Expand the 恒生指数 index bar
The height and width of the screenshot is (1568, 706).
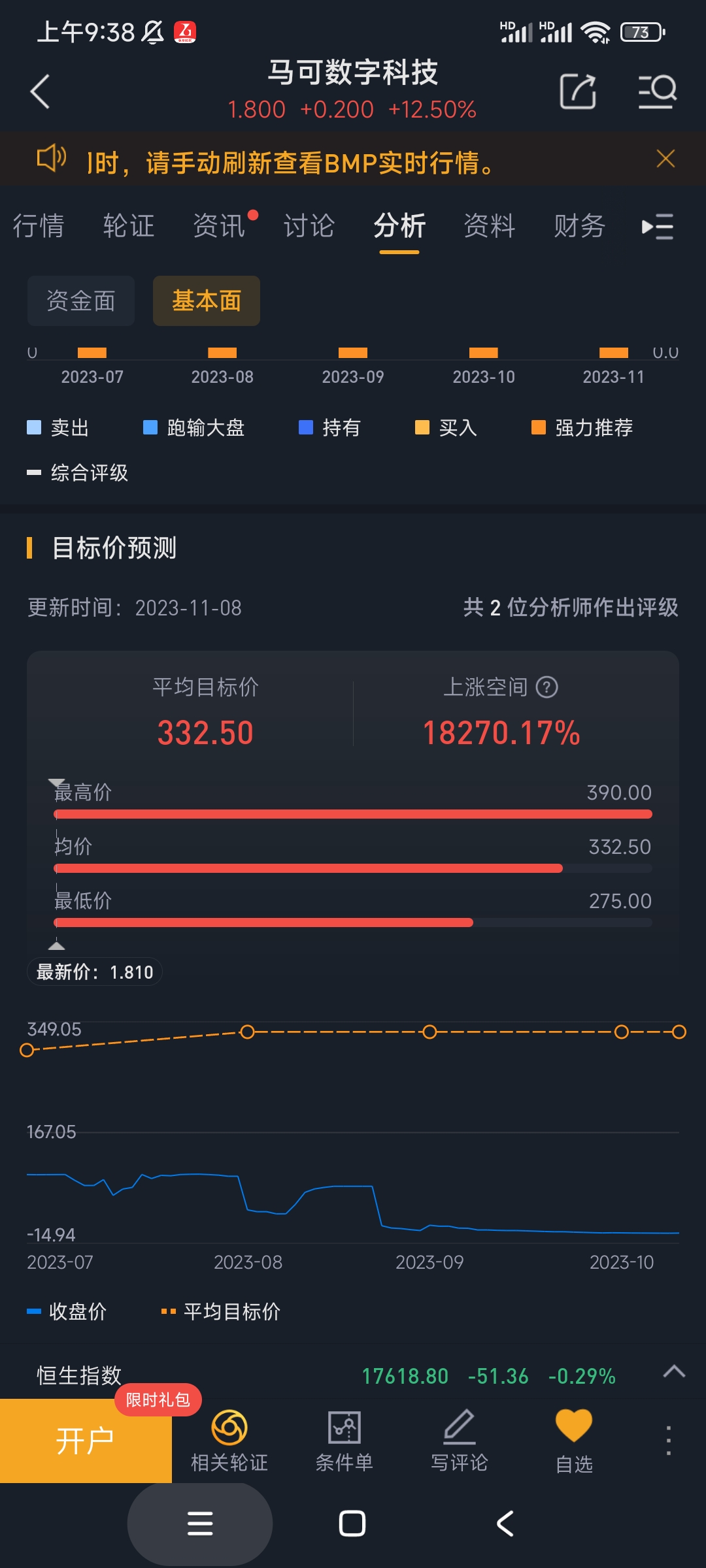pos(674,1371)
